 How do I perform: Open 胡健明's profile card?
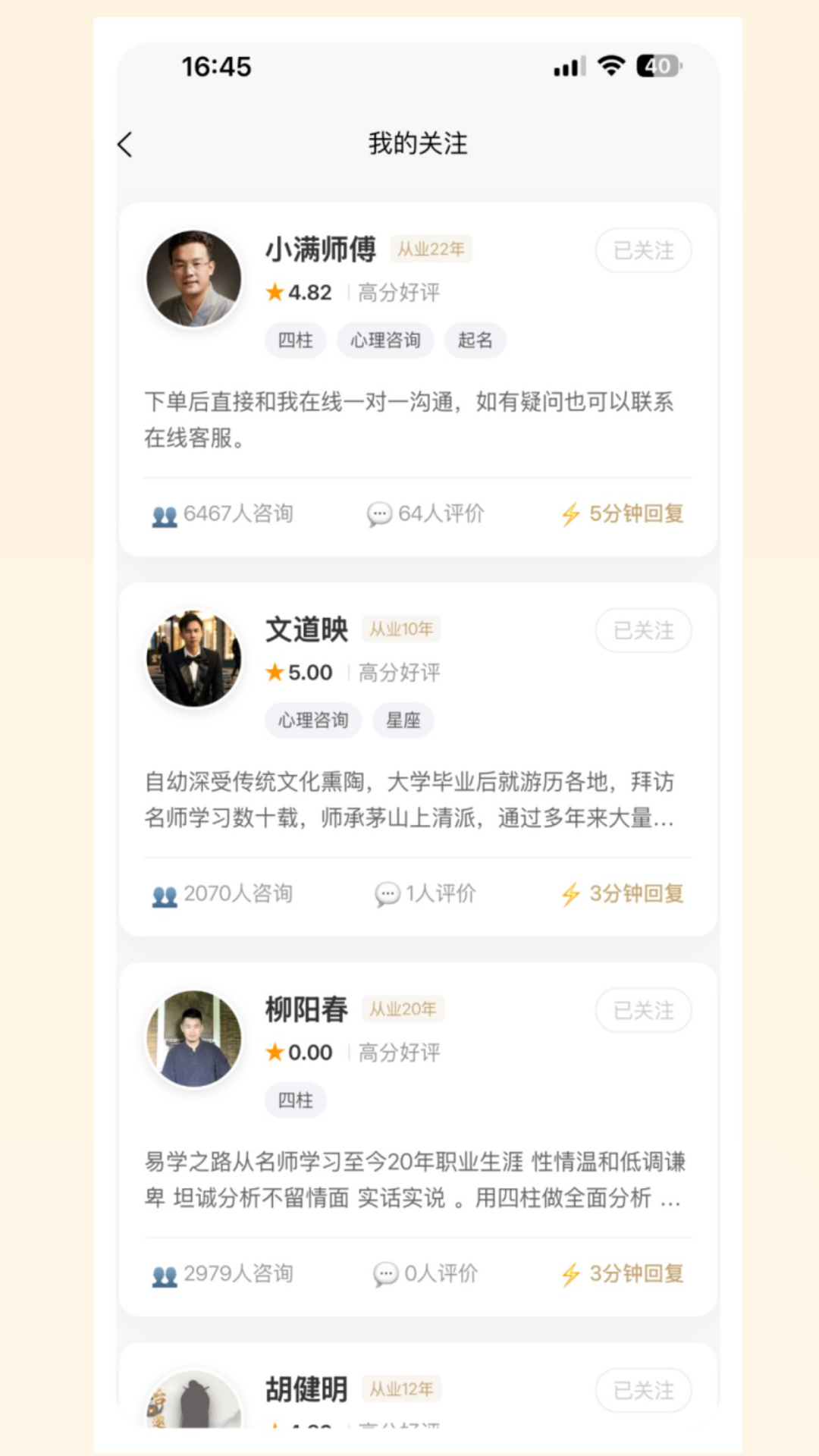click(307, 1390)
